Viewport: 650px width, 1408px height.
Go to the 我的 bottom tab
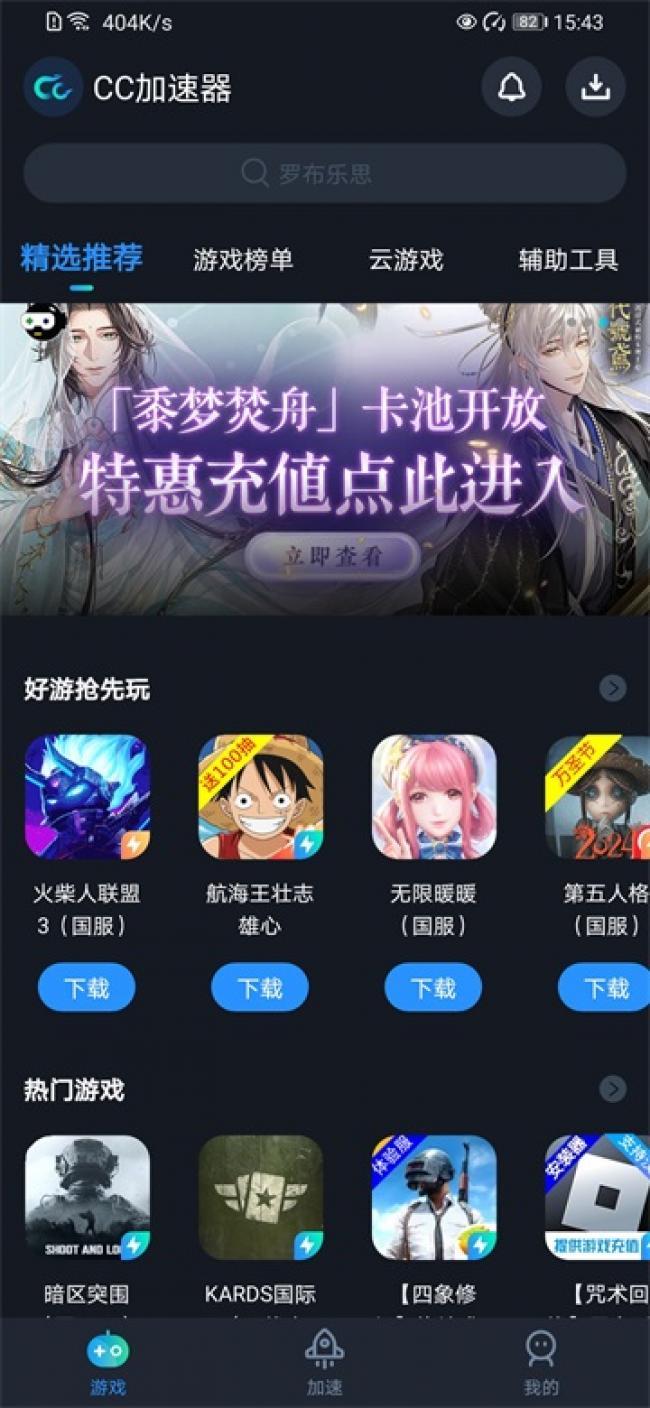pos(541,1361)
